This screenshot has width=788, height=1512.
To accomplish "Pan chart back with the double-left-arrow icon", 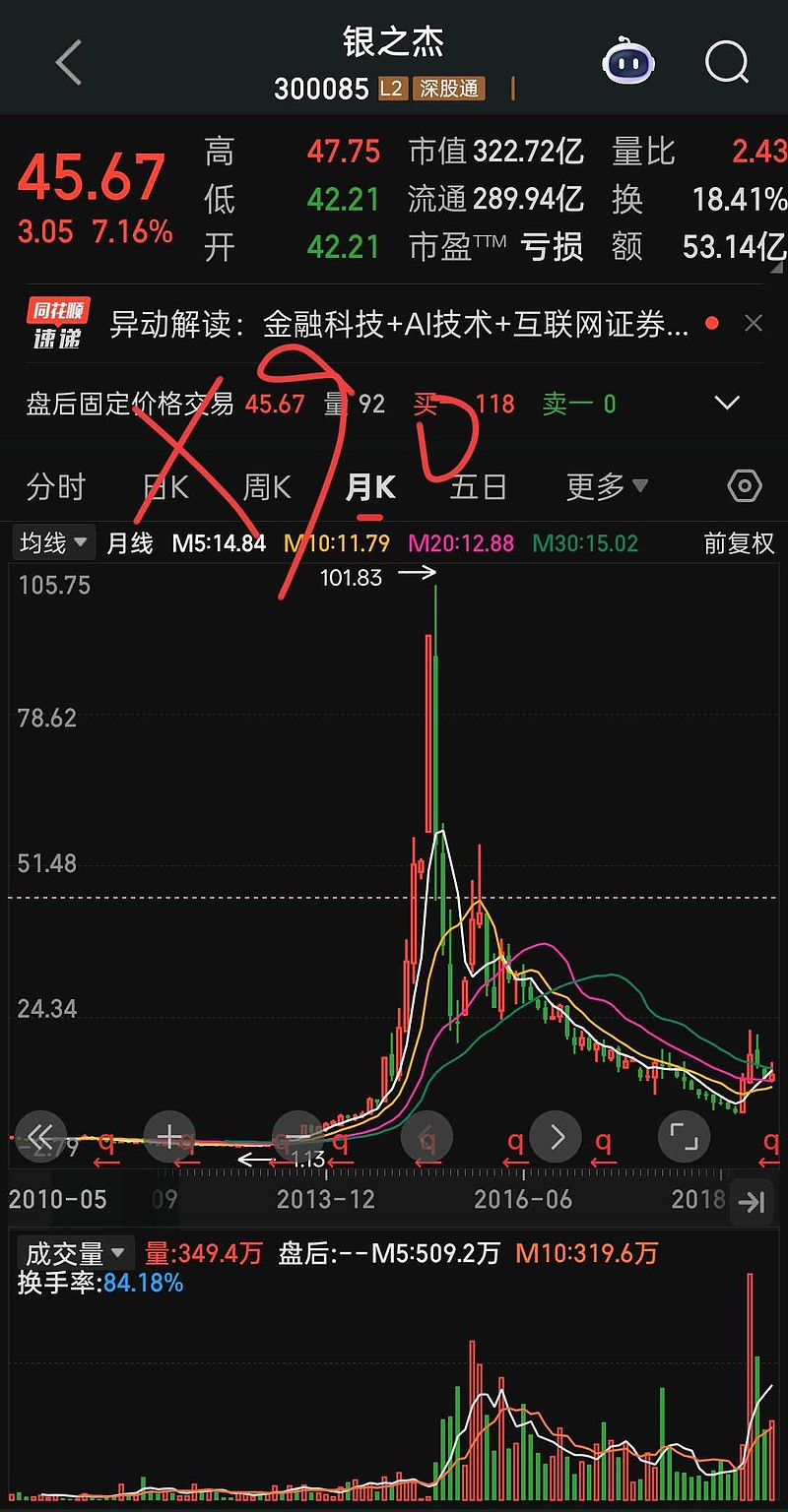I will (x=40, y=1137).
